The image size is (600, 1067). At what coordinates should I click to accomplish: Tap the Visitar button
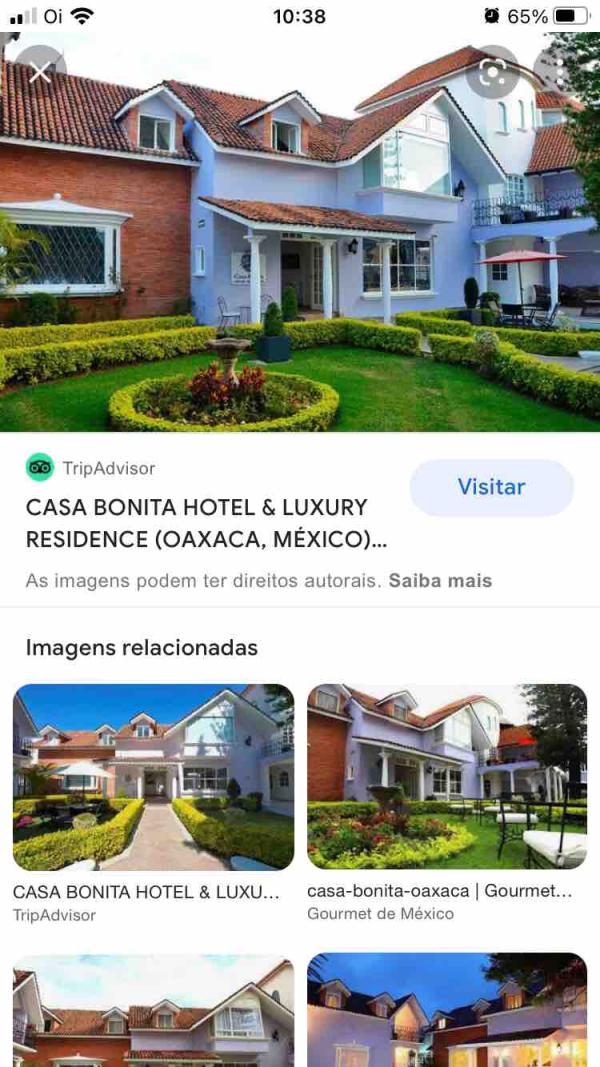tap(491, 488)
